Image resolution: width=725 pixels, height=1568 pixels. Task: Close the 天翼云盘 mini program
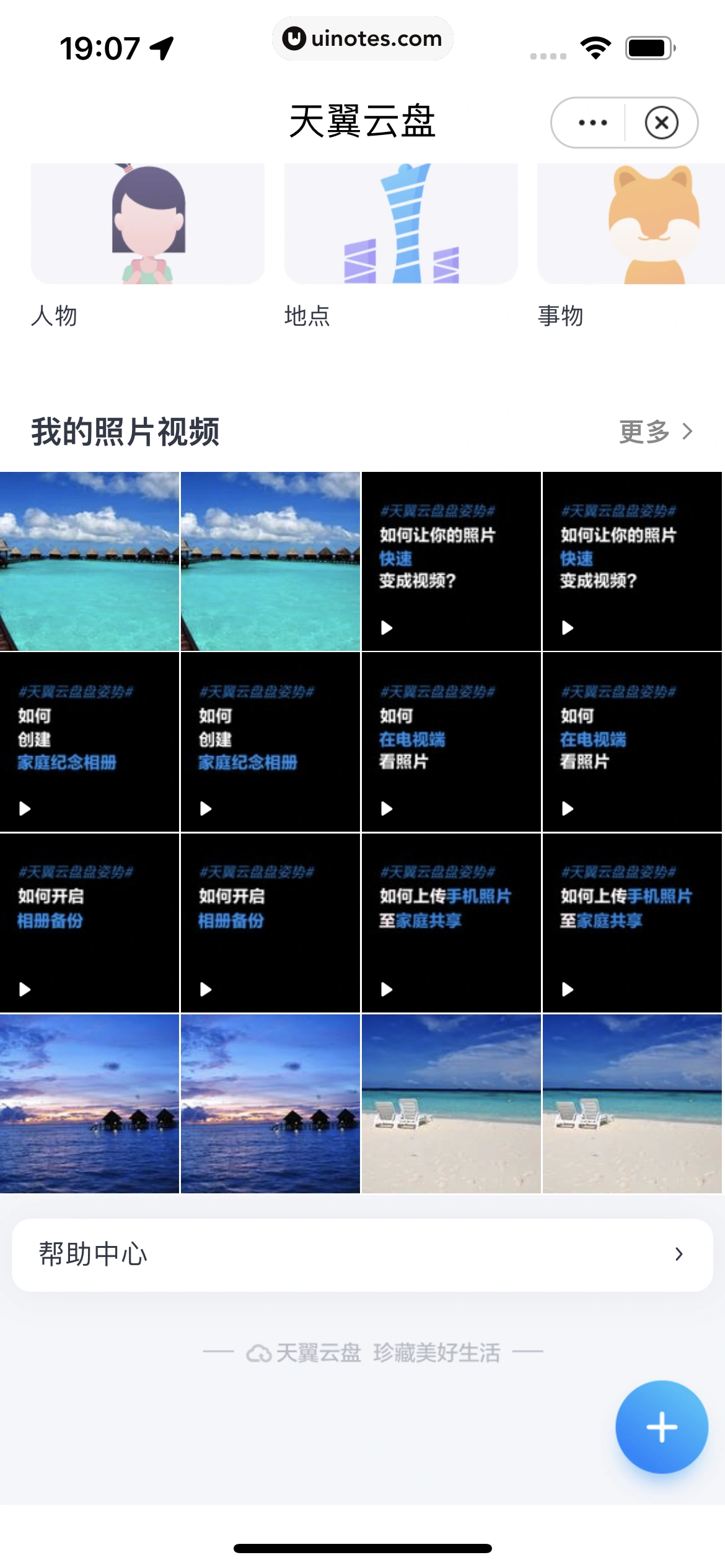(661, 123)
